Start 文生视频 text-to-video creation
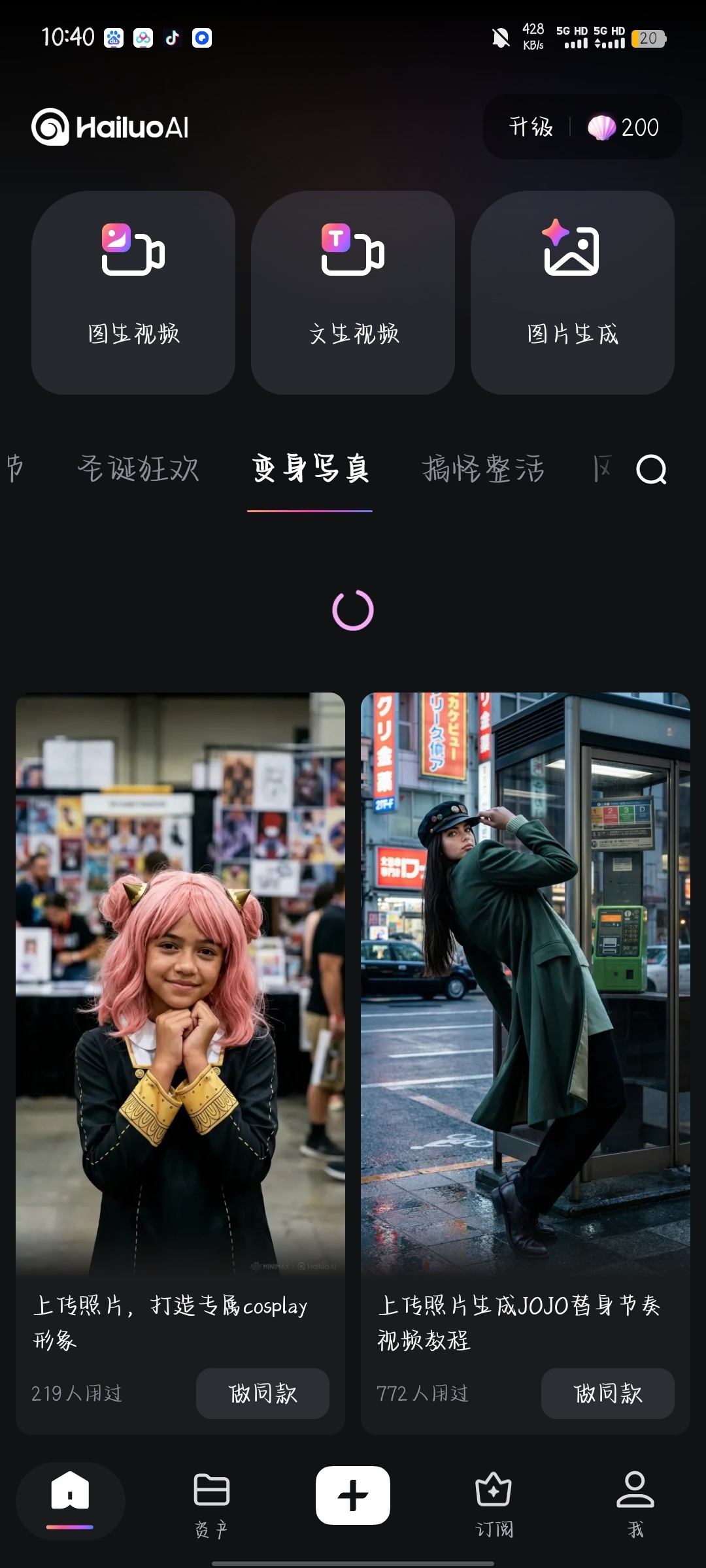This screenshot has height=1568, width=706. coord(353,292)
